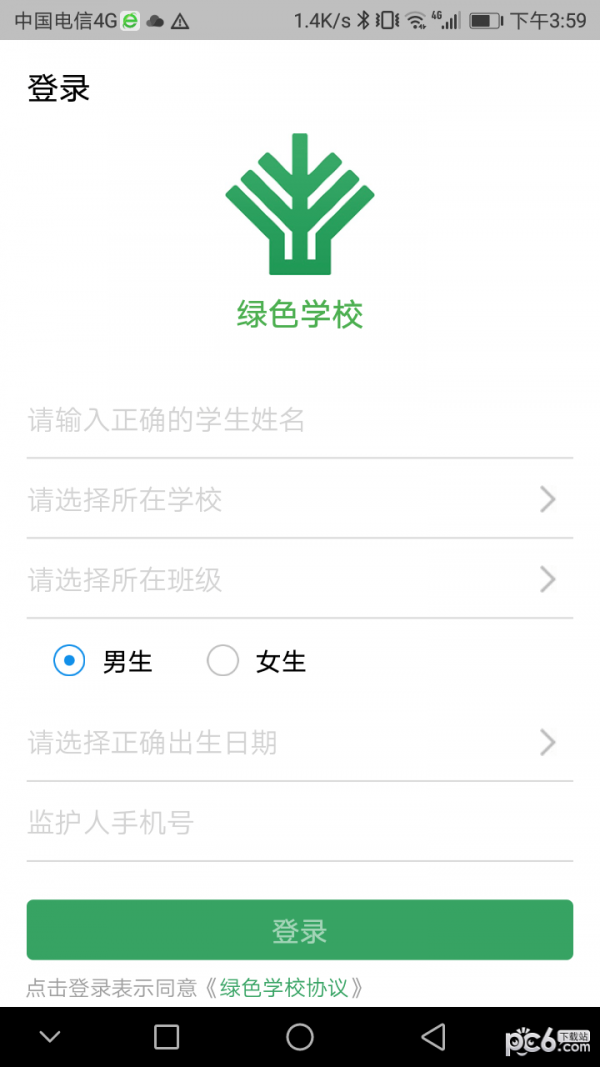Tap the green 登录 button
This screenshot has width=600, height=1067.
[x=299, y=930]
